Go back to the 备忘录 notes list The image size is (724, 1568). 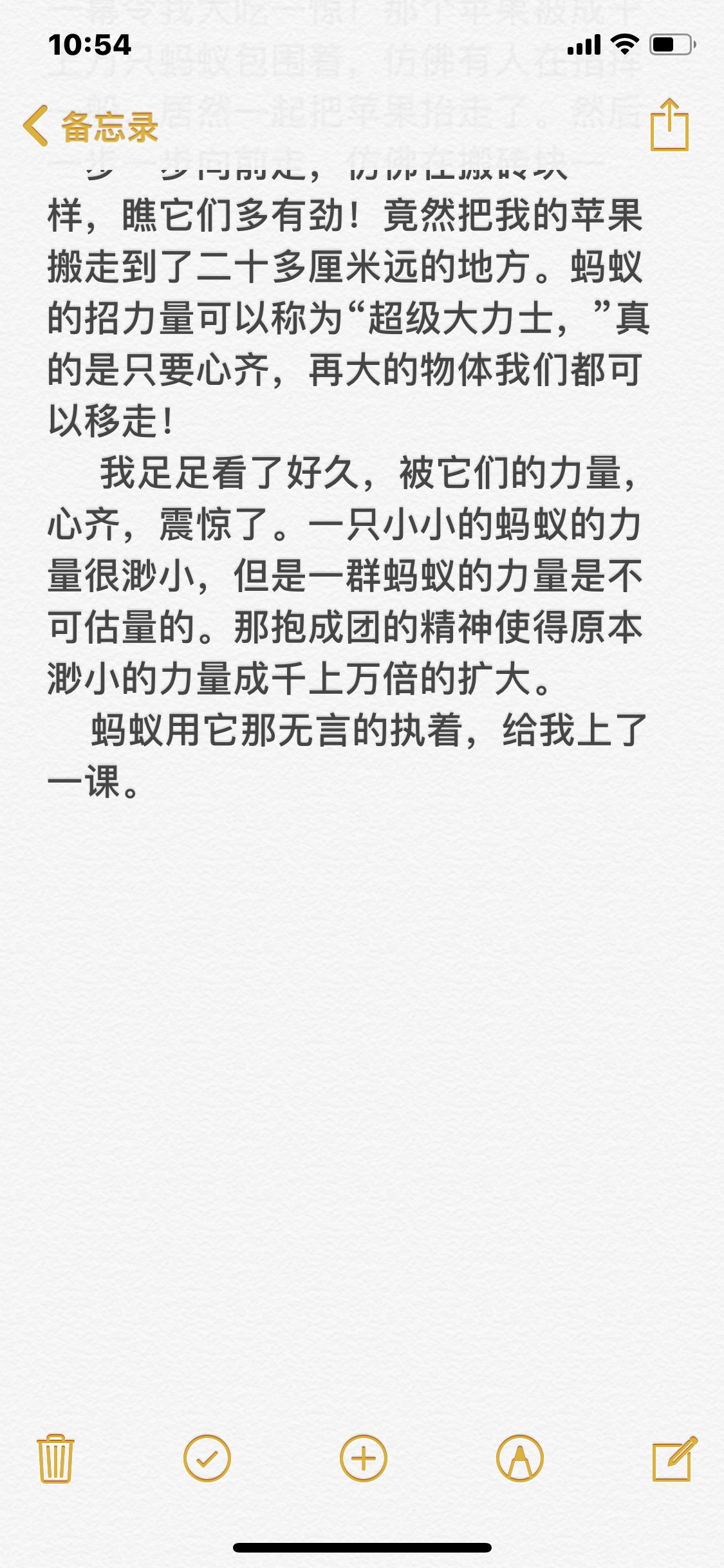pos(90,126)
